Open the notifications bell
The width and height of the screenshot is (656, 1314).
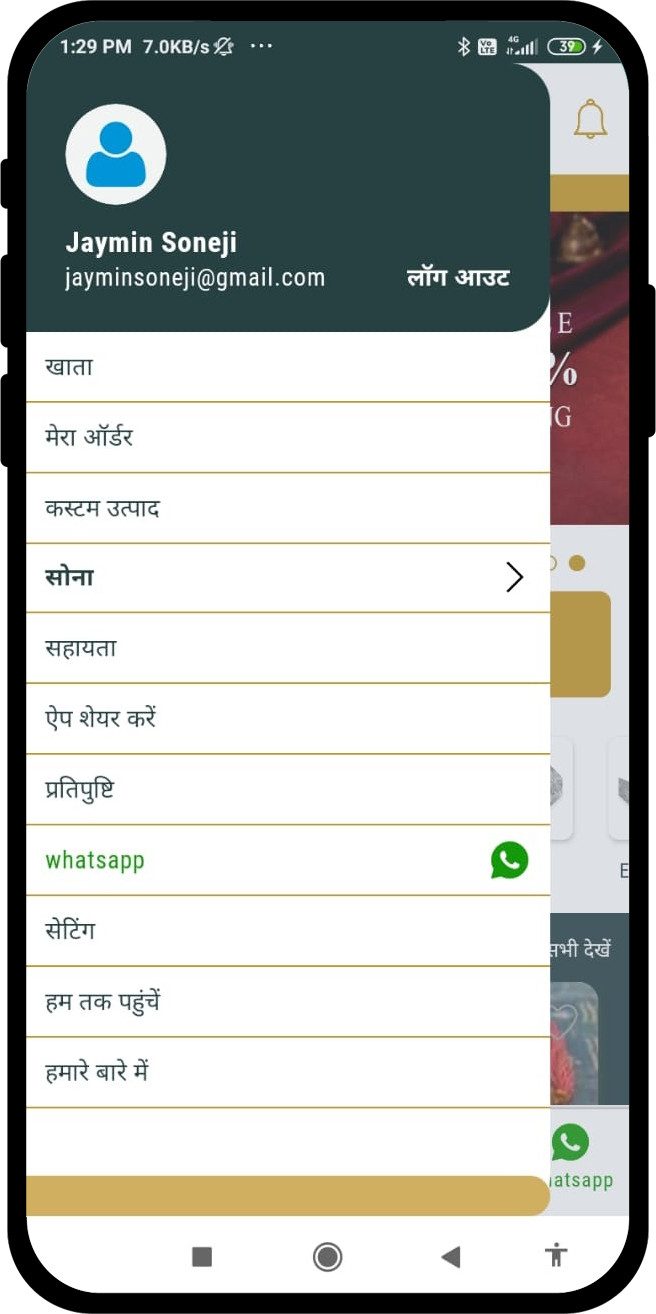point(590,119)
